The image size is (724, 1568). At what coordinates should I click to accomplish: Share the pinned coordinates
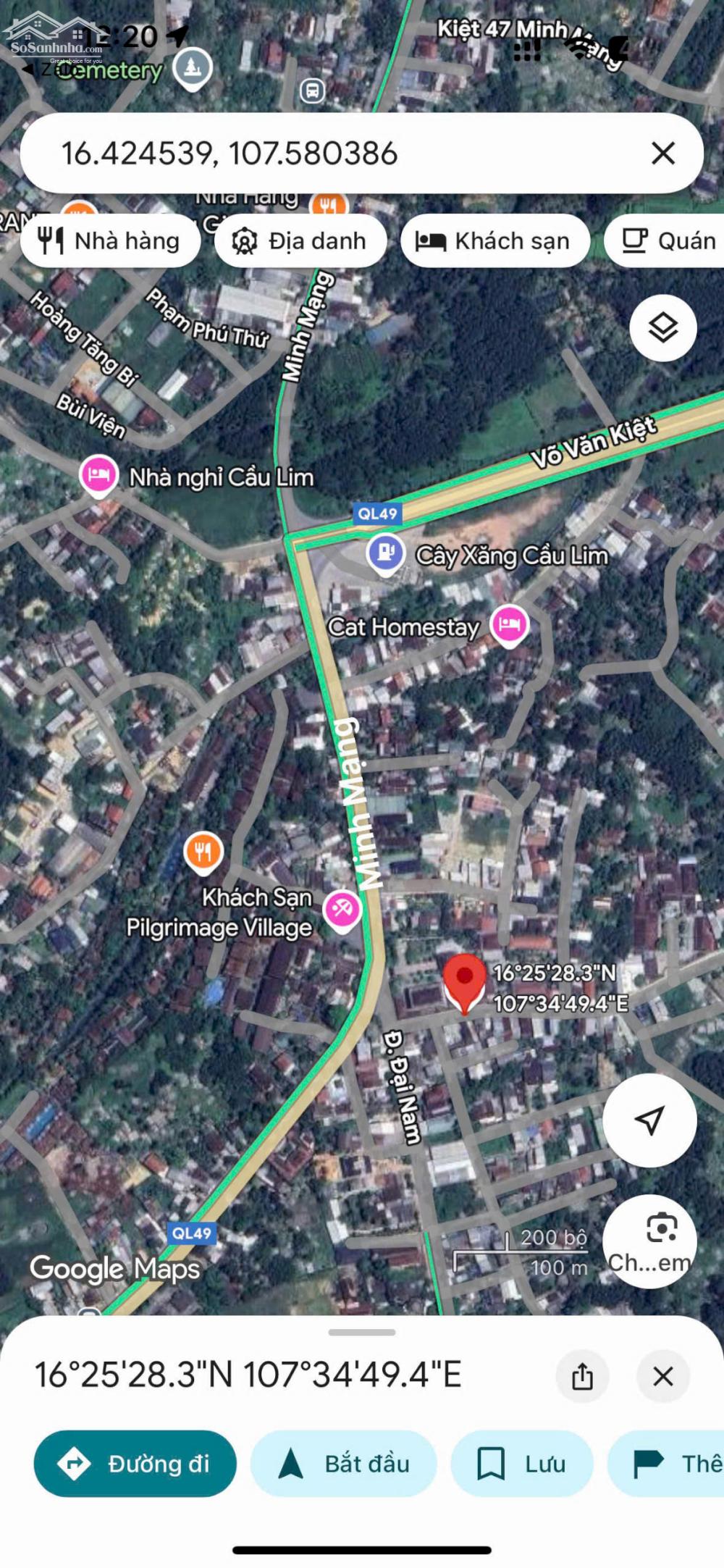pyautogui.click(x=582, y=1376)
